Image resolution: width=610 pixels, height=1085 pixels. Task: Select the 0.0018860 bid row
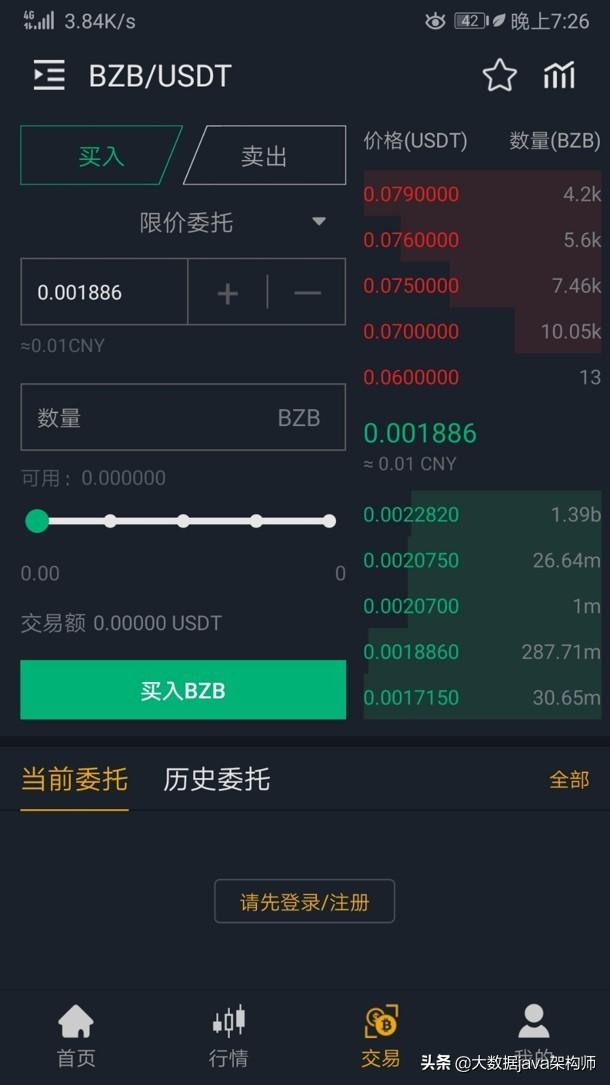coord(482,652)
